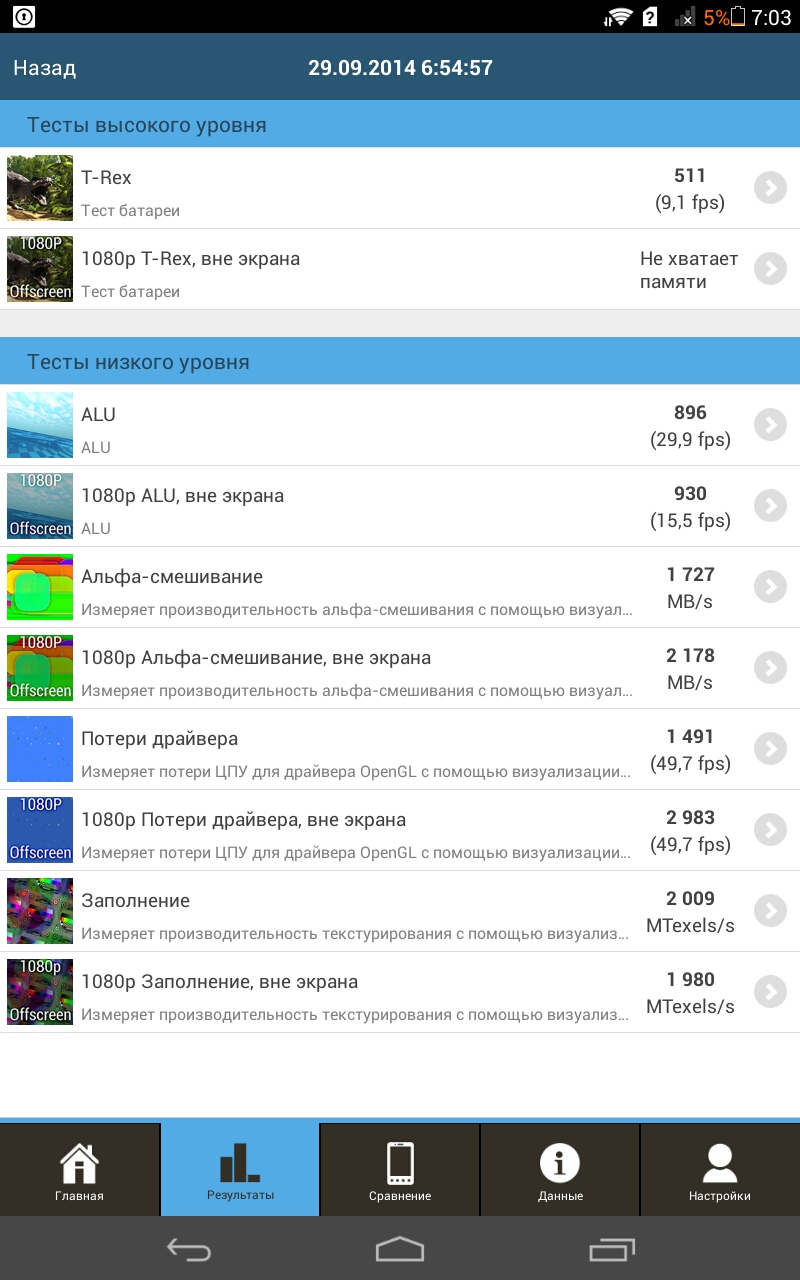Tap the Назад button
The image size is (800, 1280).
pyautogui.click(x=44, y=68)
